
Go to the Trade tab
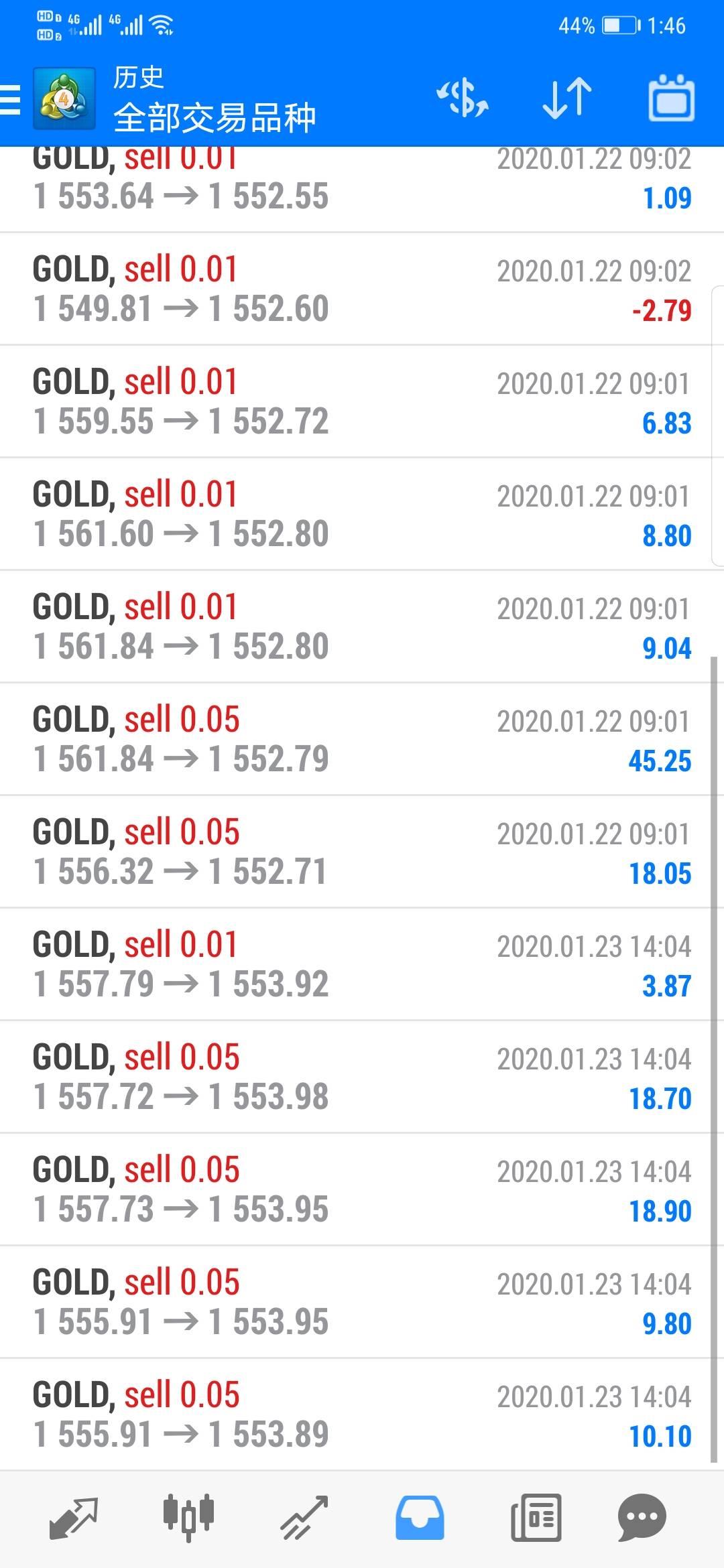pos(304,1517)
